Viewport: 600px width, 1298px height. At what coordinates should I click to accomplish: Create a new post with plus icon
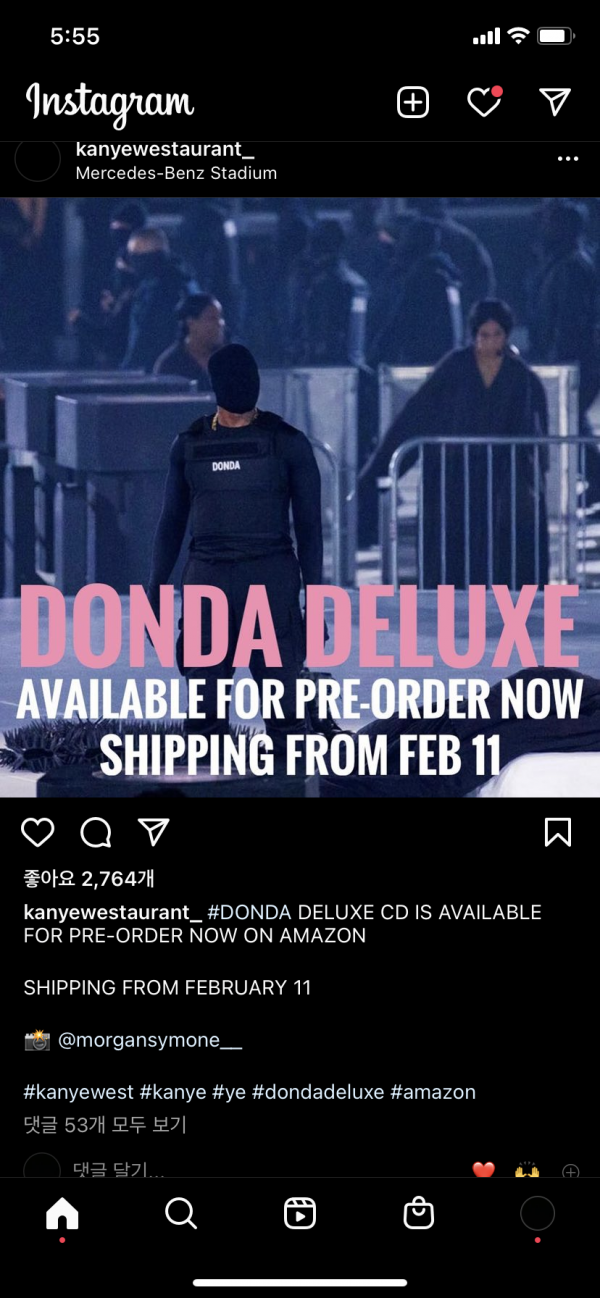[x=413, y=102]
